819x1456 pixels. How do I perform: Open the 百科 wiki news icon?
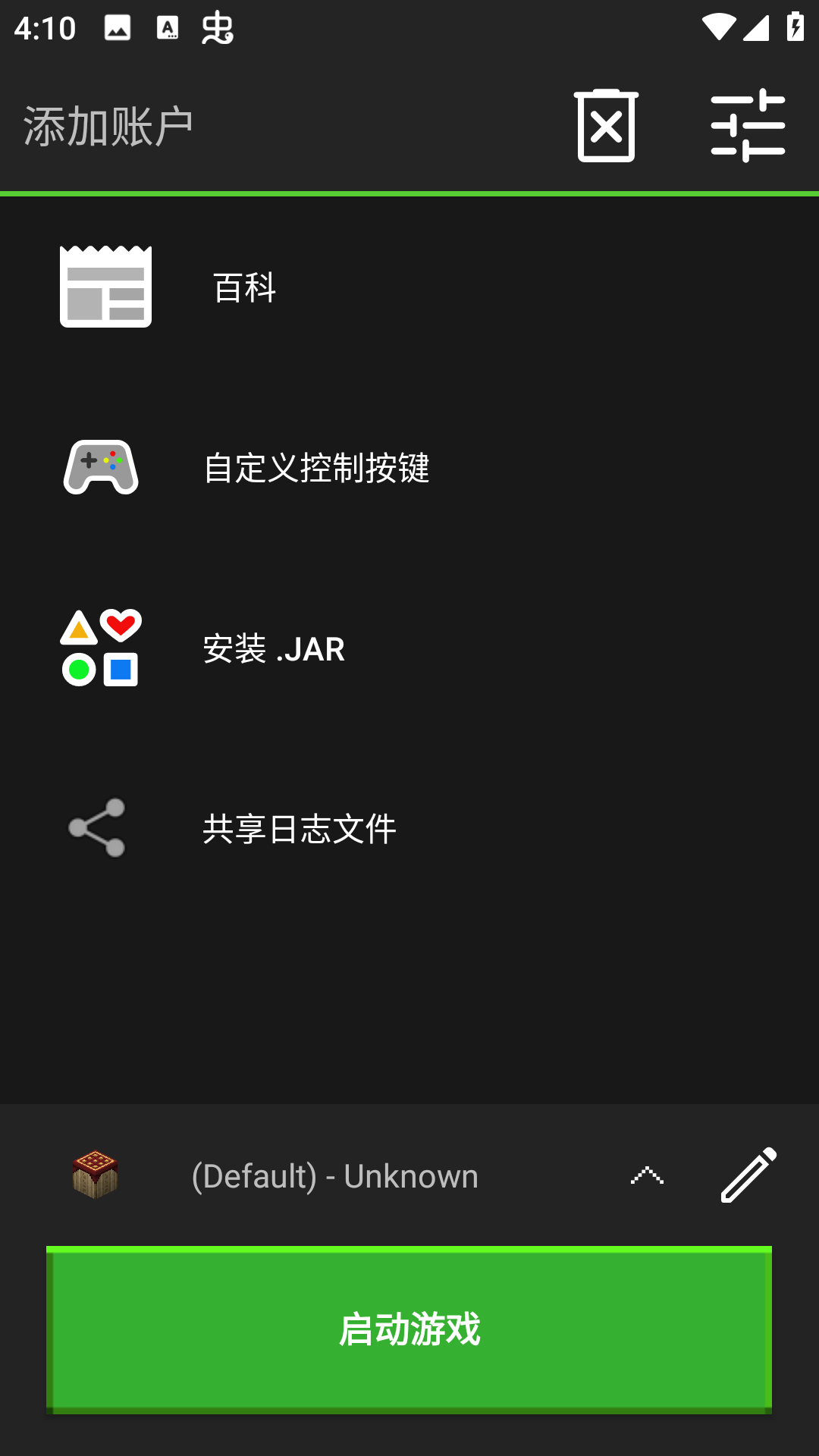(106, 287)
